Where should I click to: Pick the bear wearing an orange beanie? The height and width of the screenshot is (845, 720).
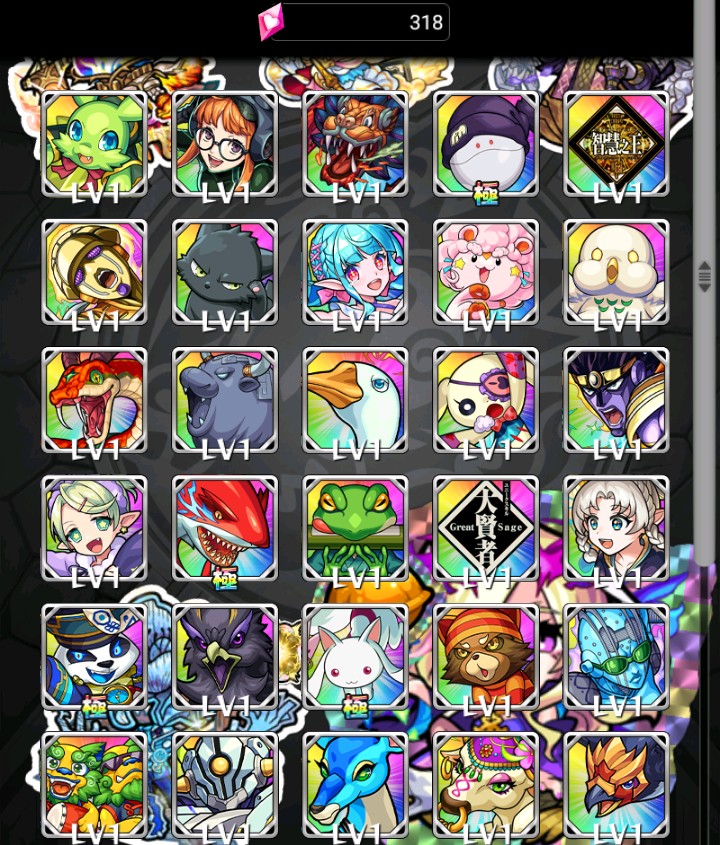(x=486, y=654)
